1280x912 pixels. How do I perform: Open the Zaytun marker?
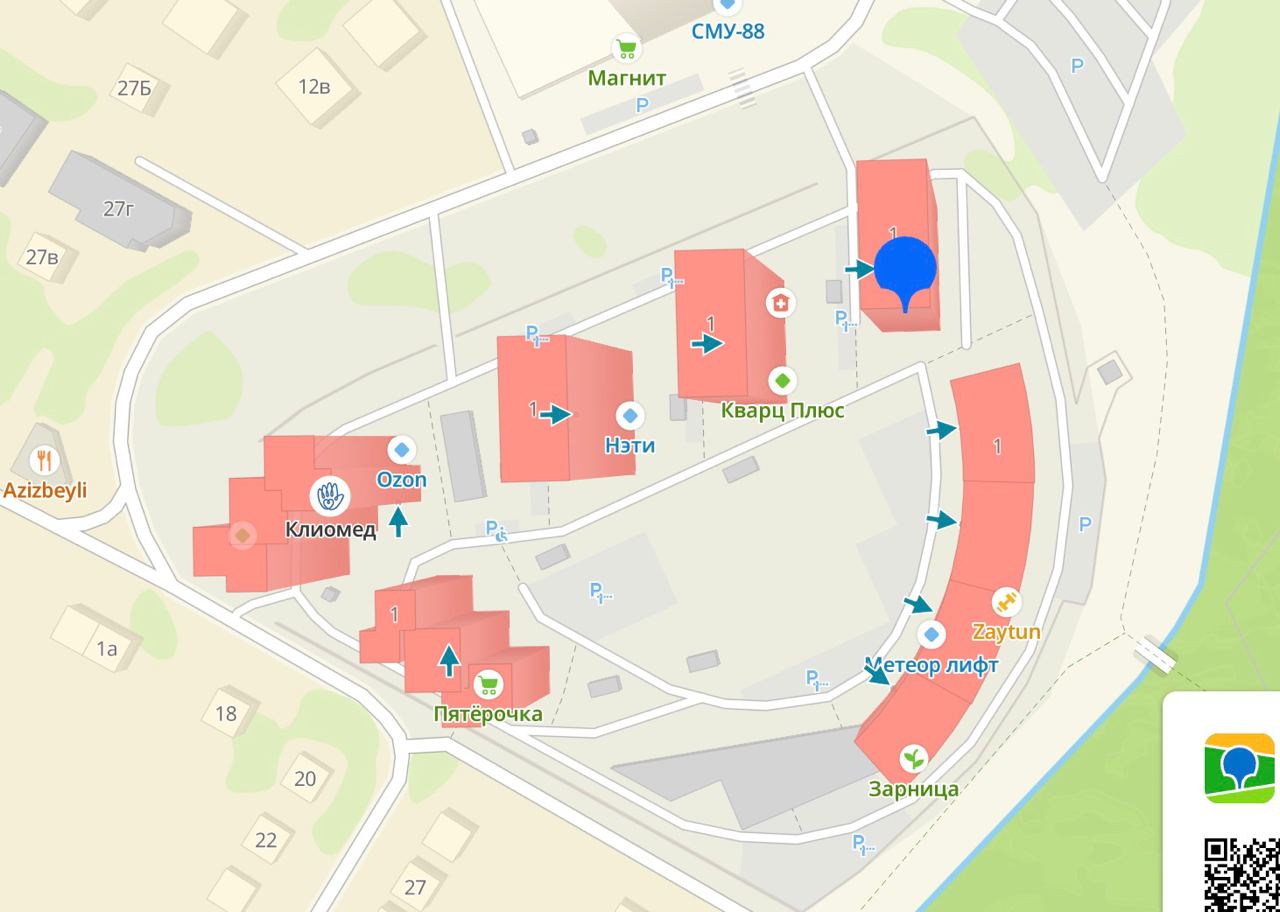coord(1006,603)
